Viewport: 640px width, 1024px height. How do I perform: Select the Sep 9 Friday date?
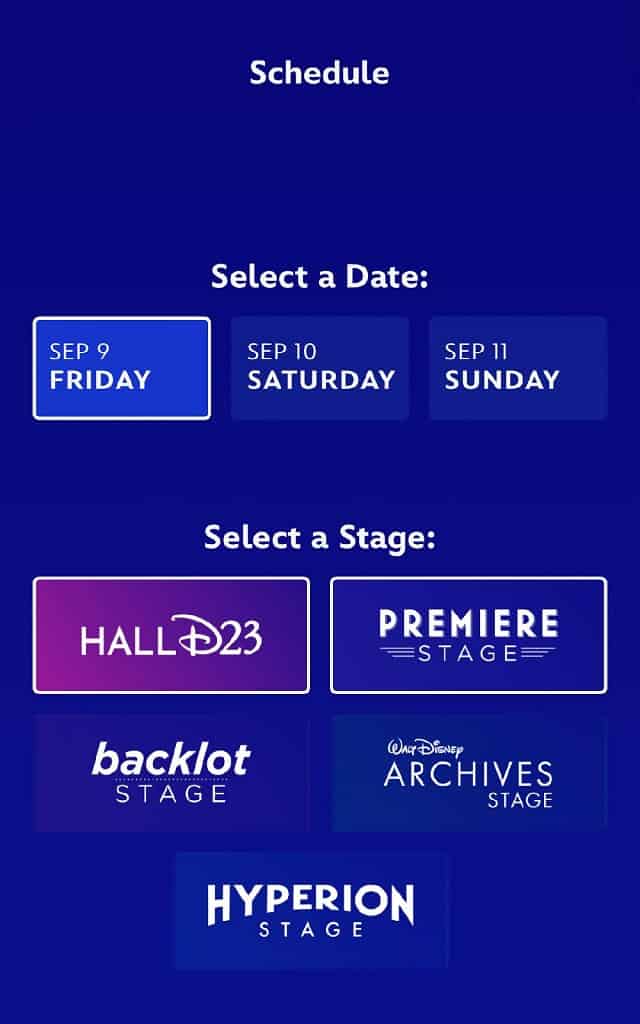(121, 368)
